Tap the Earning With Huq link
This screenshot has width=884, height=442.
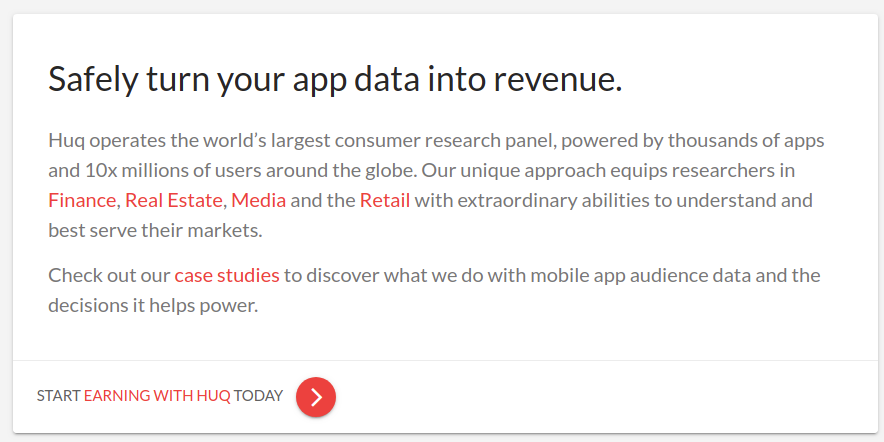157,396
